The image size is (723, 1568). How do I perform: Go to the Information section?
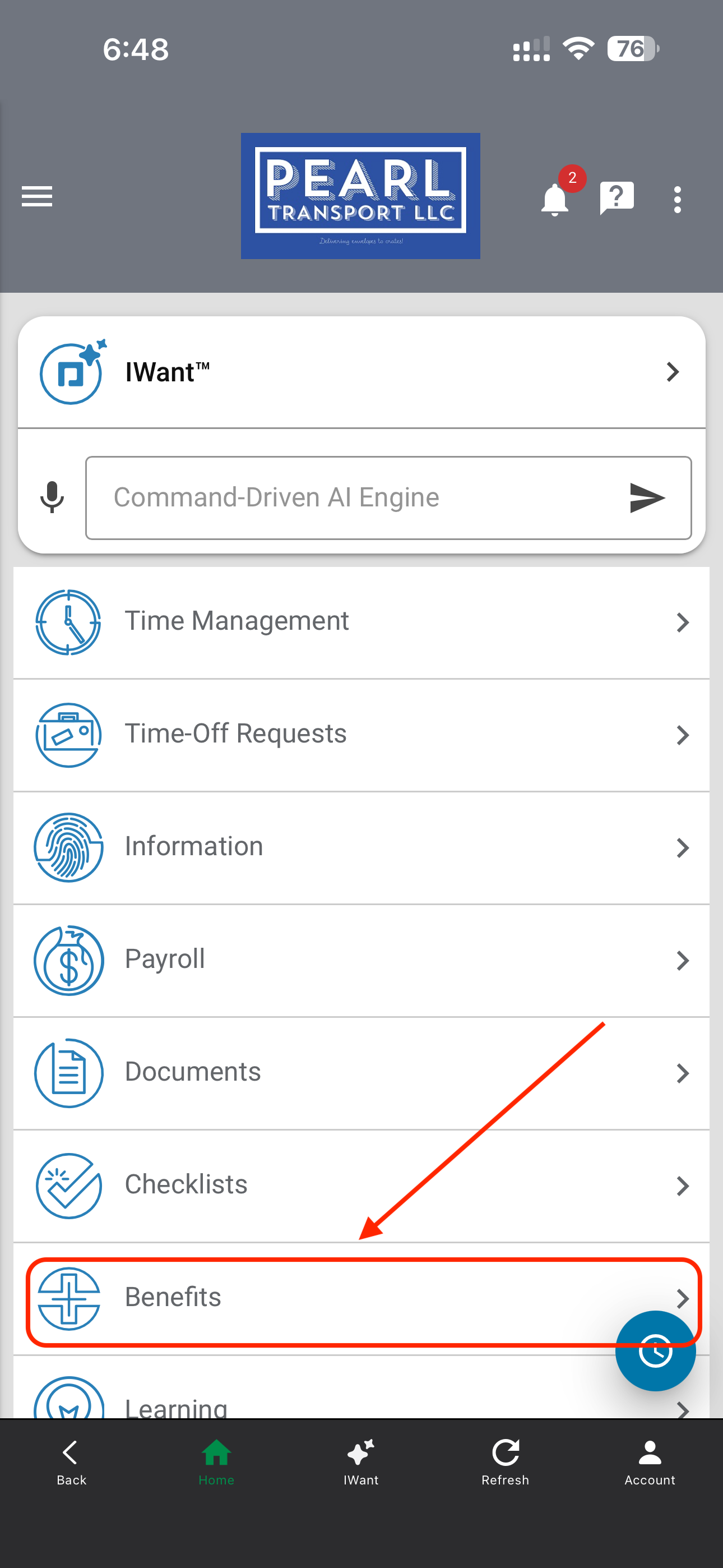tap(361, 847)
